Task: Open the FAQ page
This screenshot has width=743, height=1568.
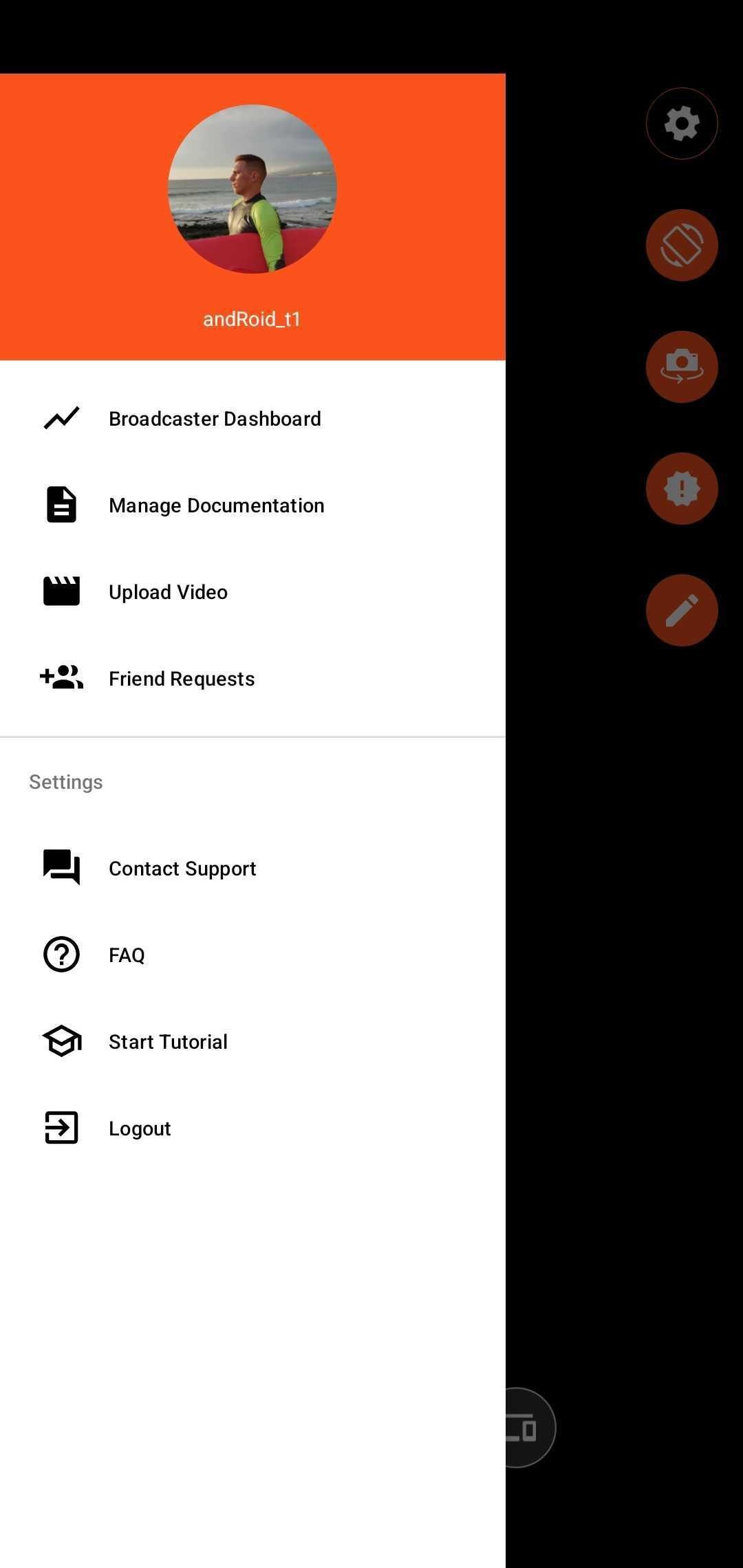Action: tap(127, 955)
